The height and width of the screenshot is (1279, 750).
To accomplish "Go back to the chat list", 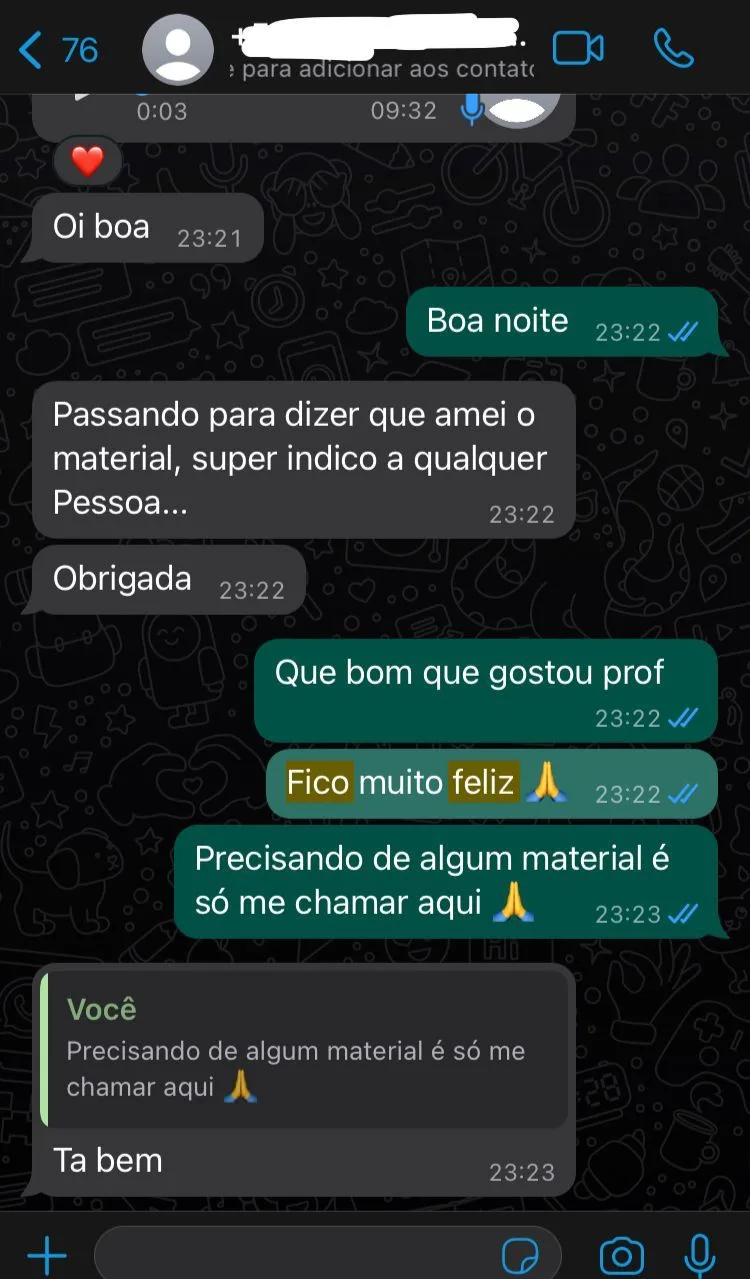I will click(58, 49).
